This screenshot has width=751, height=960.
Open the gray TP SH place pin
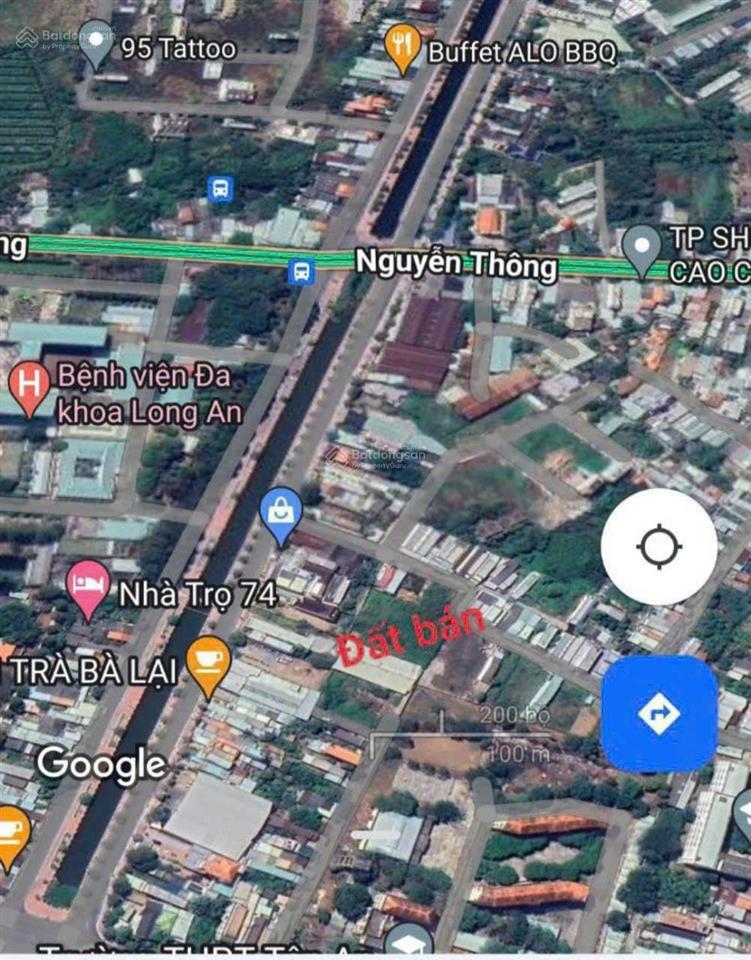click(641, 248)
